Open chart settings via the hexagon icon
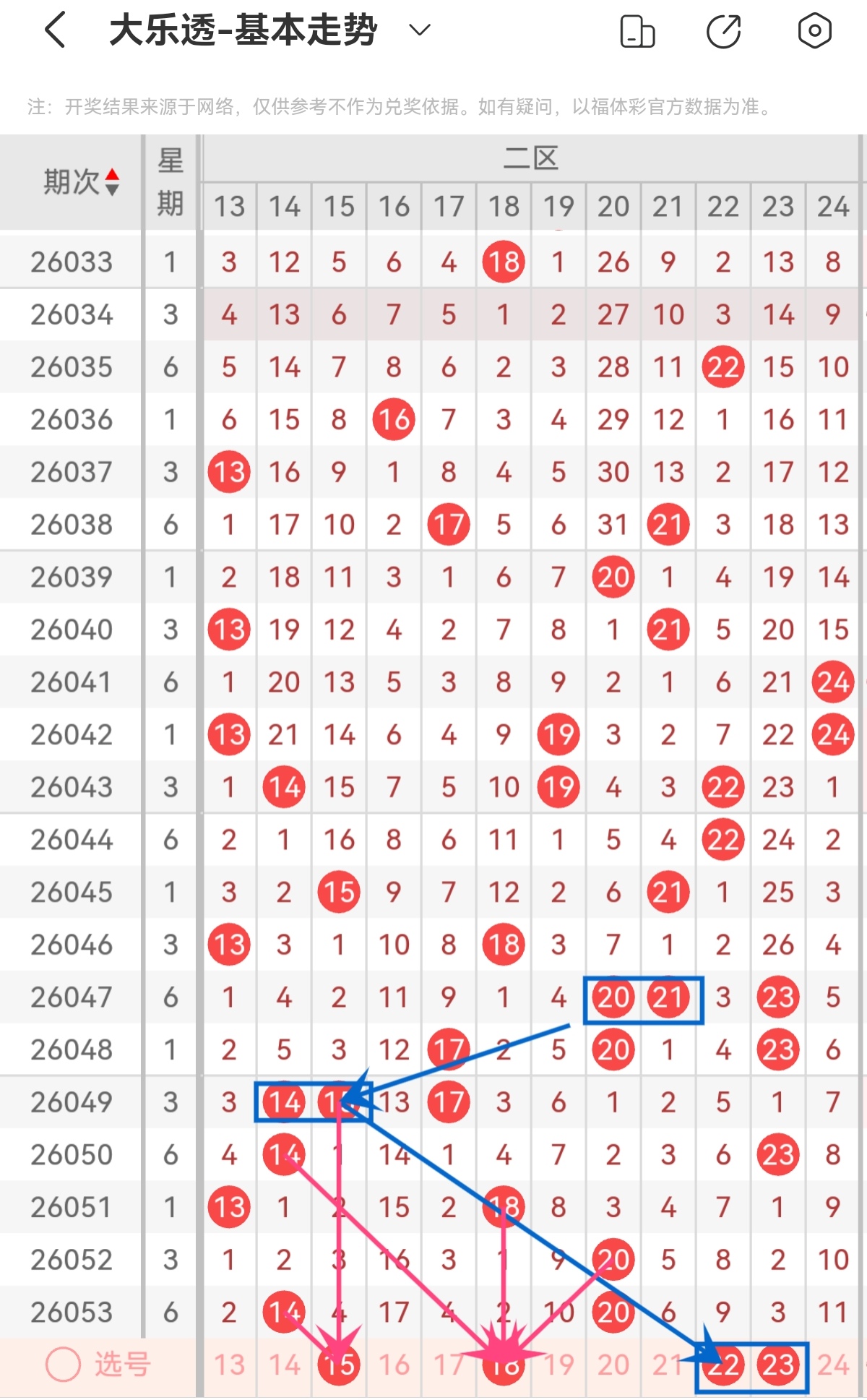 click(x=814, y=31)
